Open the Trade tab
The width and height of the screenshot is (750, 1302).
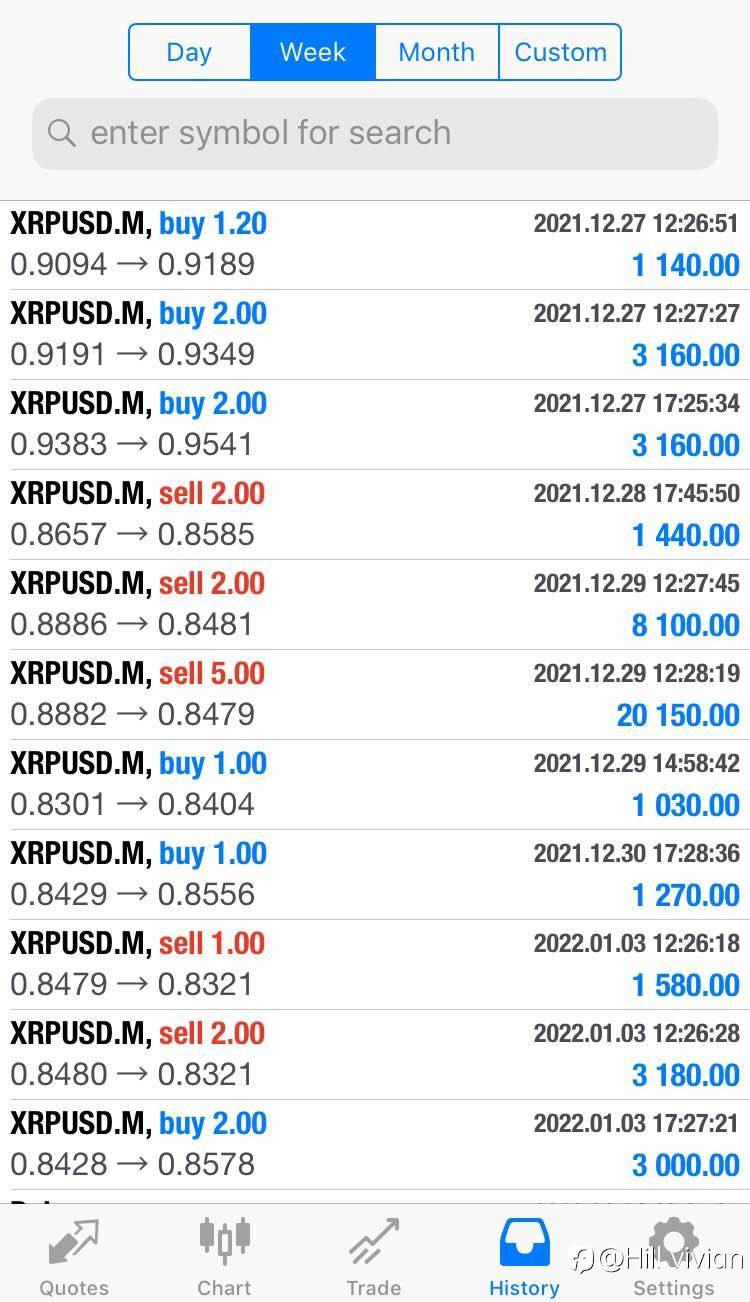coord(374,1256)
